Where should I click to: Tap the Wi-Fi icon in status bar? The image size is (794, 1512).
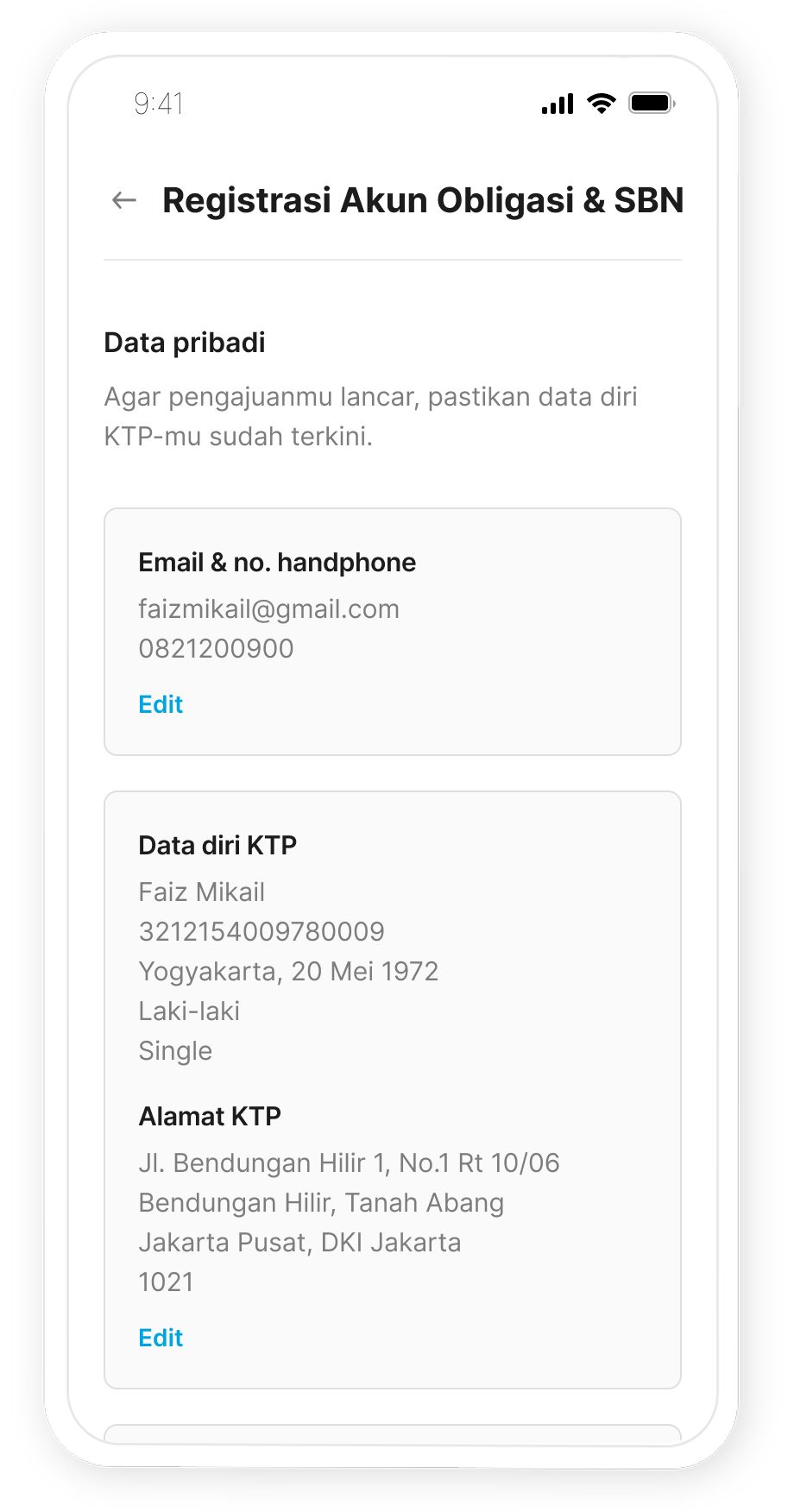[x=600, y=102]
